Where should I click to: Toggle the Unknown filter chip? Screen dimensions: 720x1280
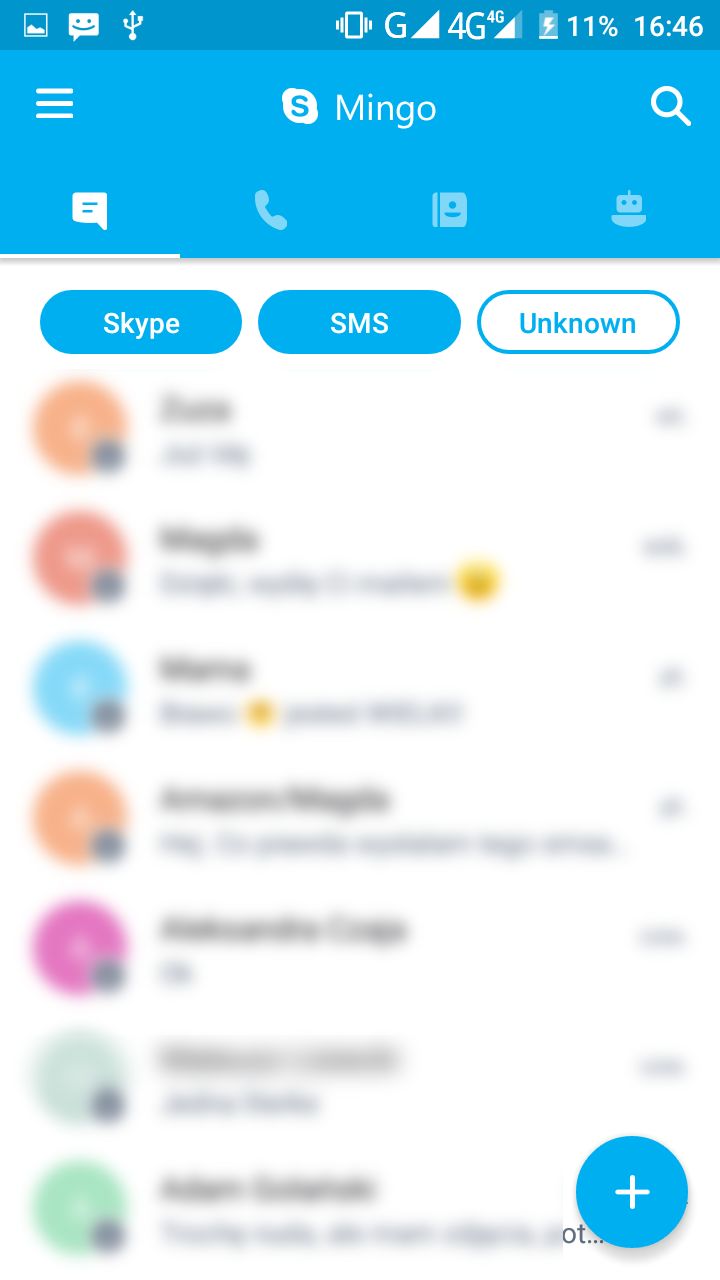578,323
